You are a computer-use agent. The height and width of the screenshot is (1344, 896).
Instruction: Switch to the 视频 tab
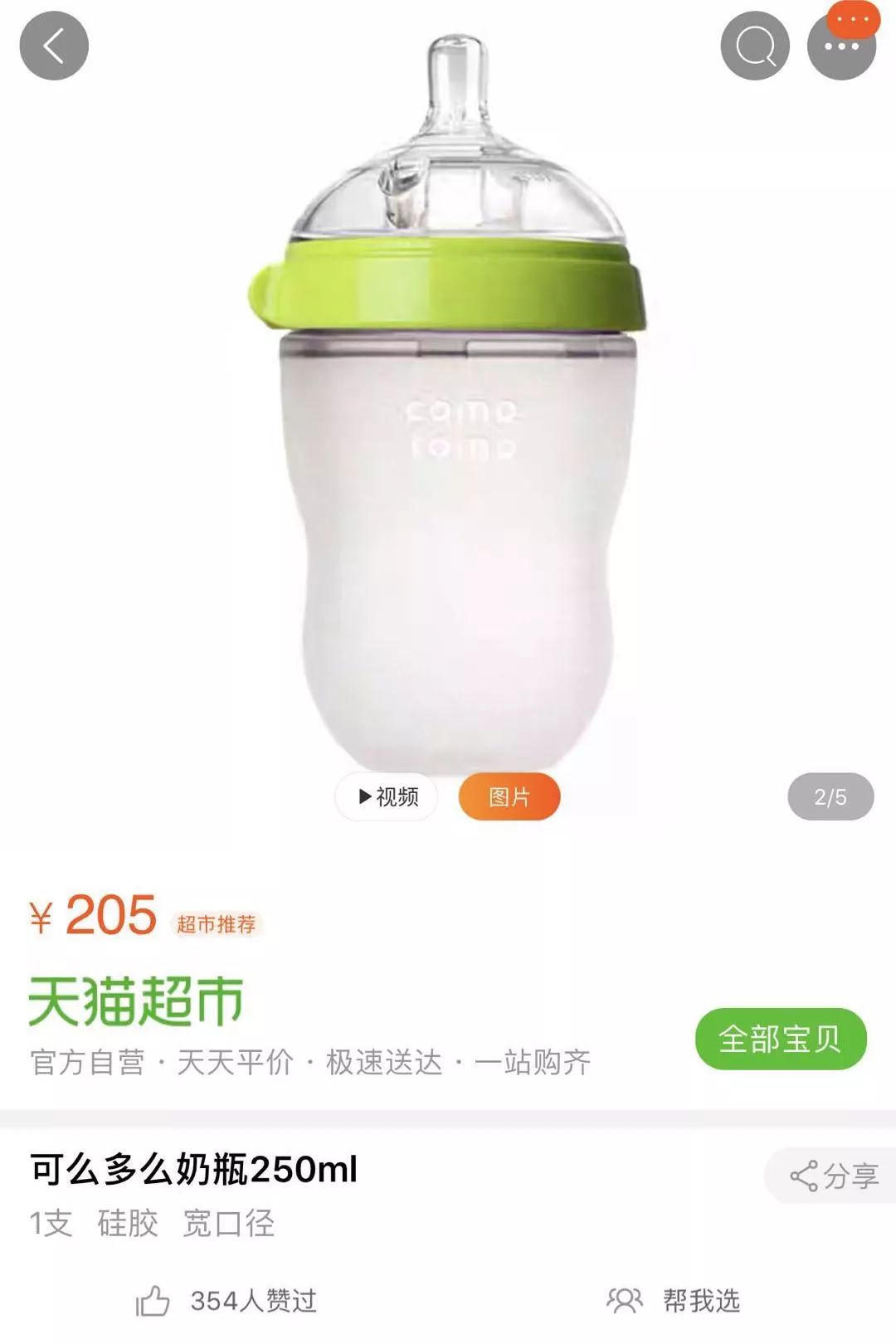pos(387,796)
